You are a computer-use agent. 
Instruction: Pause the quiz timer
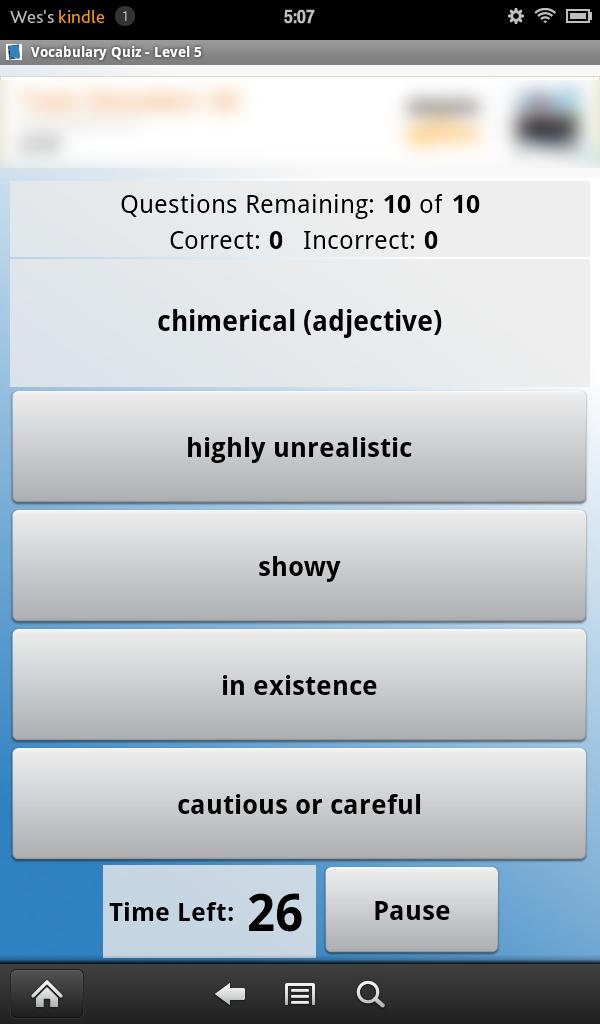click(x=411, y=910)
